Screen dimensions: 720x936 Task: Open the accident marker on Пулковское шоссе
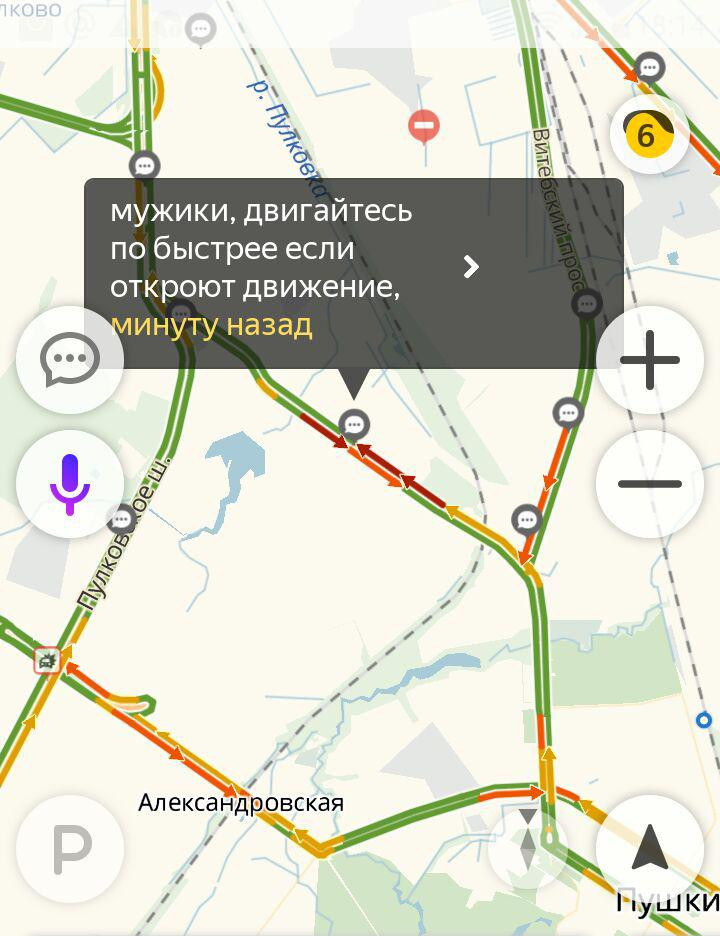[x=47, y=660]
